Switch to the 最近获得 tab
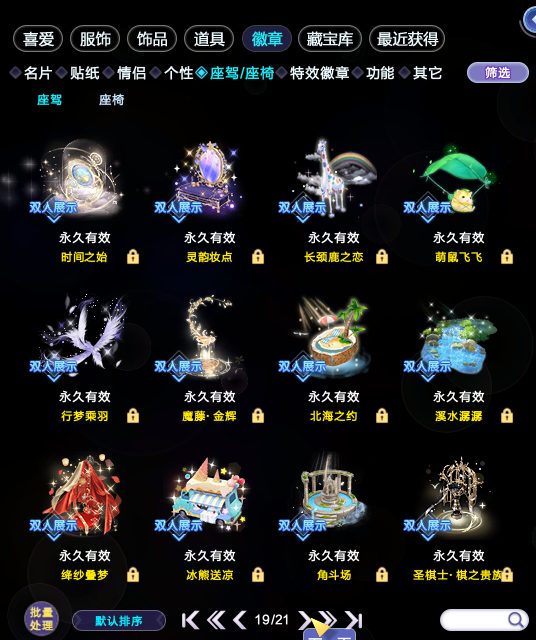 (407, 39)
